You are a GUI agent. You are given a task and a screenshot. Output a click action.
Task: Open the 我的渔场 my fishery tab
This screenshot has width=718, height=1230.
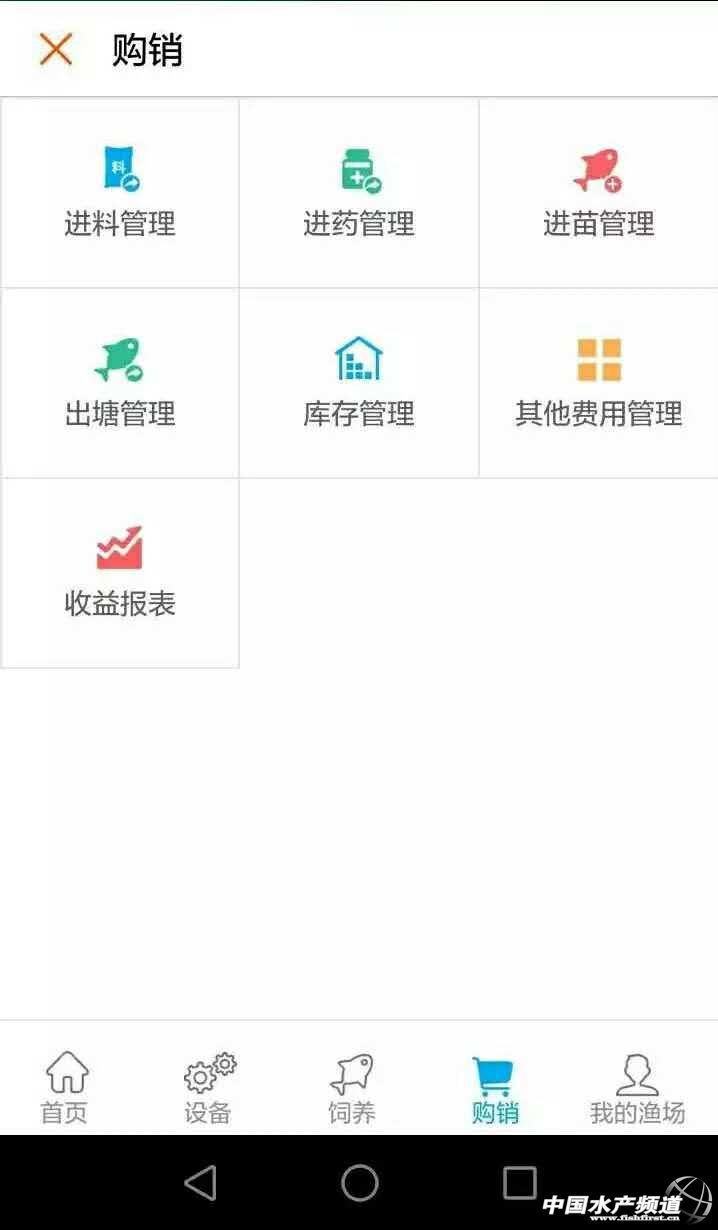637,1088
